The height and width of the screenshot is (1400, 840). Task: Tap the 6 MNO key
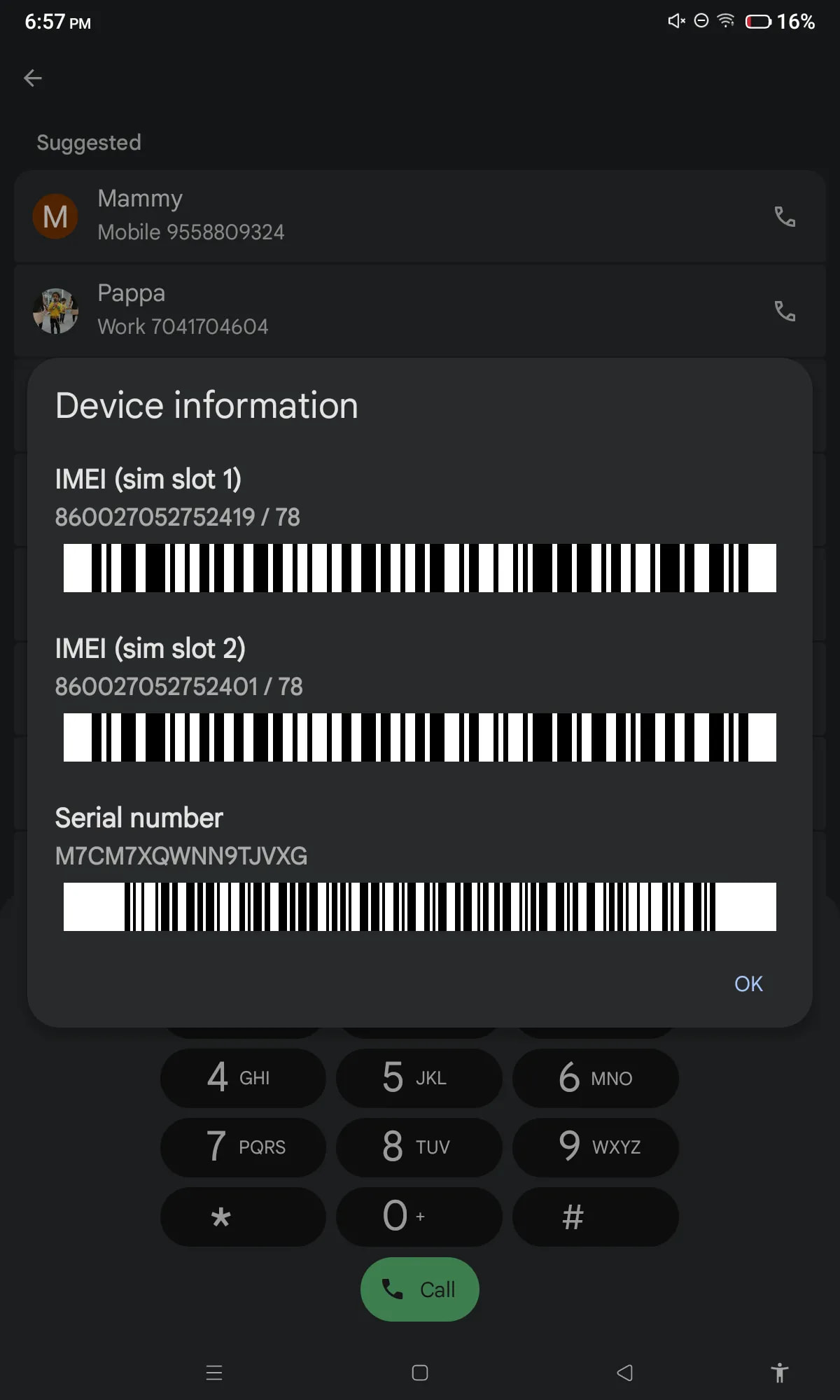595,1077
